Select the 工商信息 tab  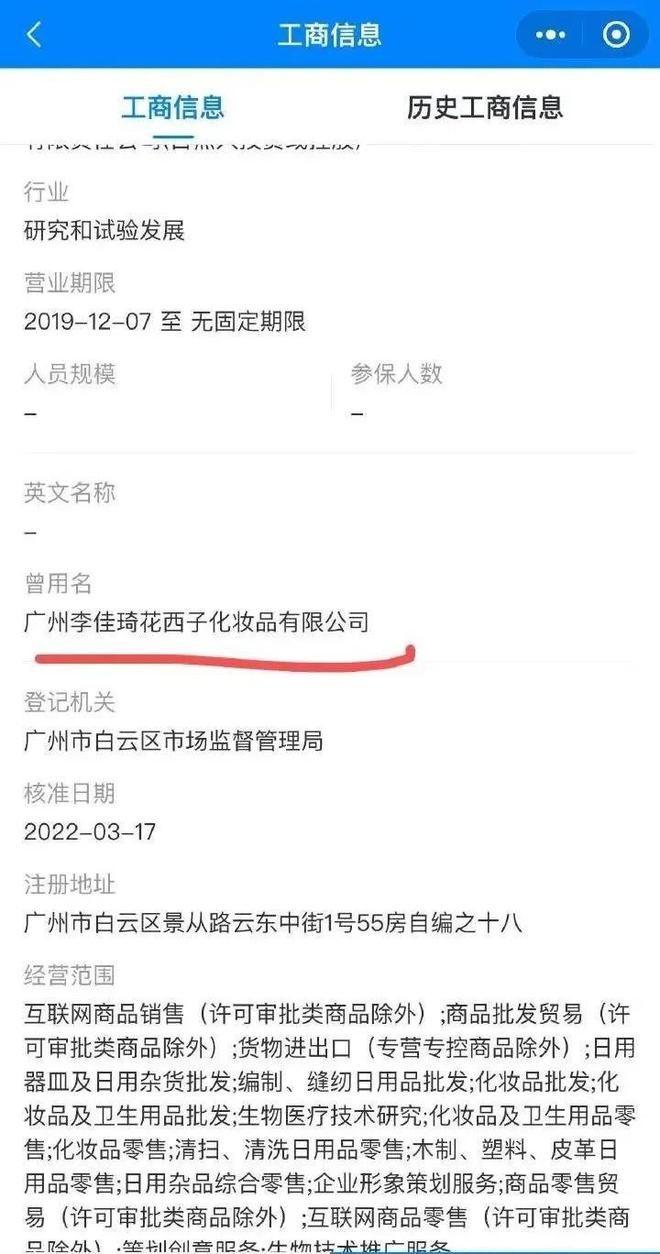(172, 107)
